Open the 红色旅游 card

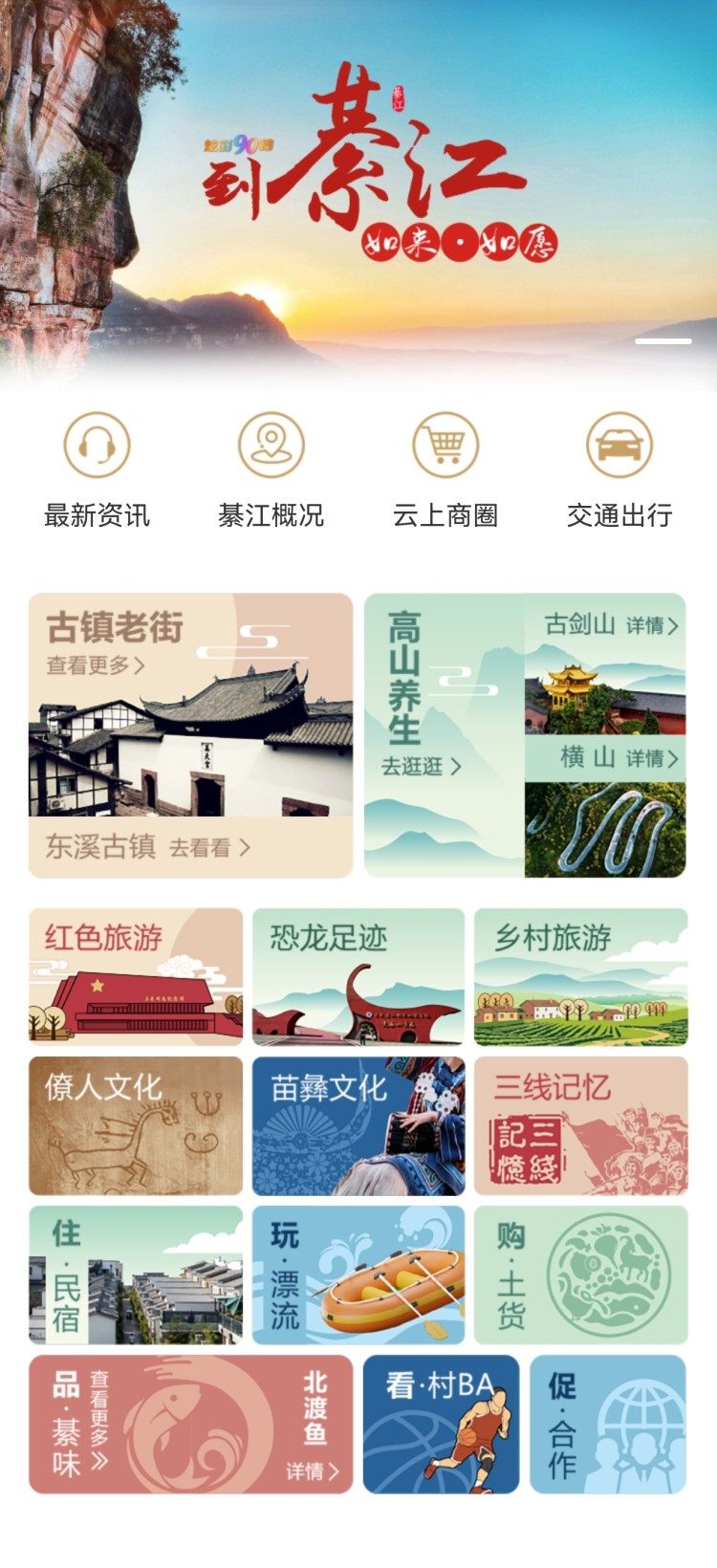[136, 976]
